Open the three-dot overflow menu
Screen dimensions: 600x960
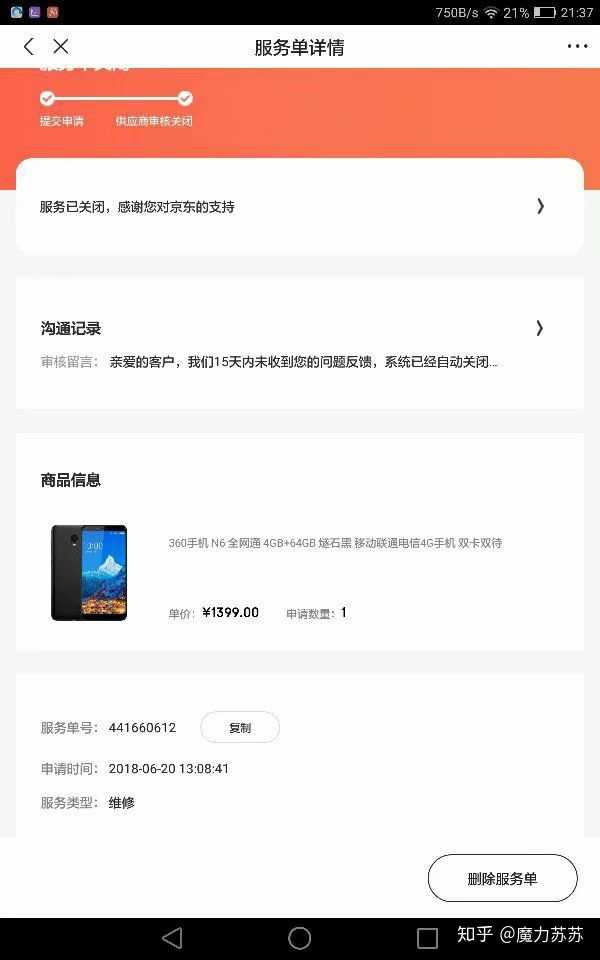pyautogui.click(x=577, y=47)
